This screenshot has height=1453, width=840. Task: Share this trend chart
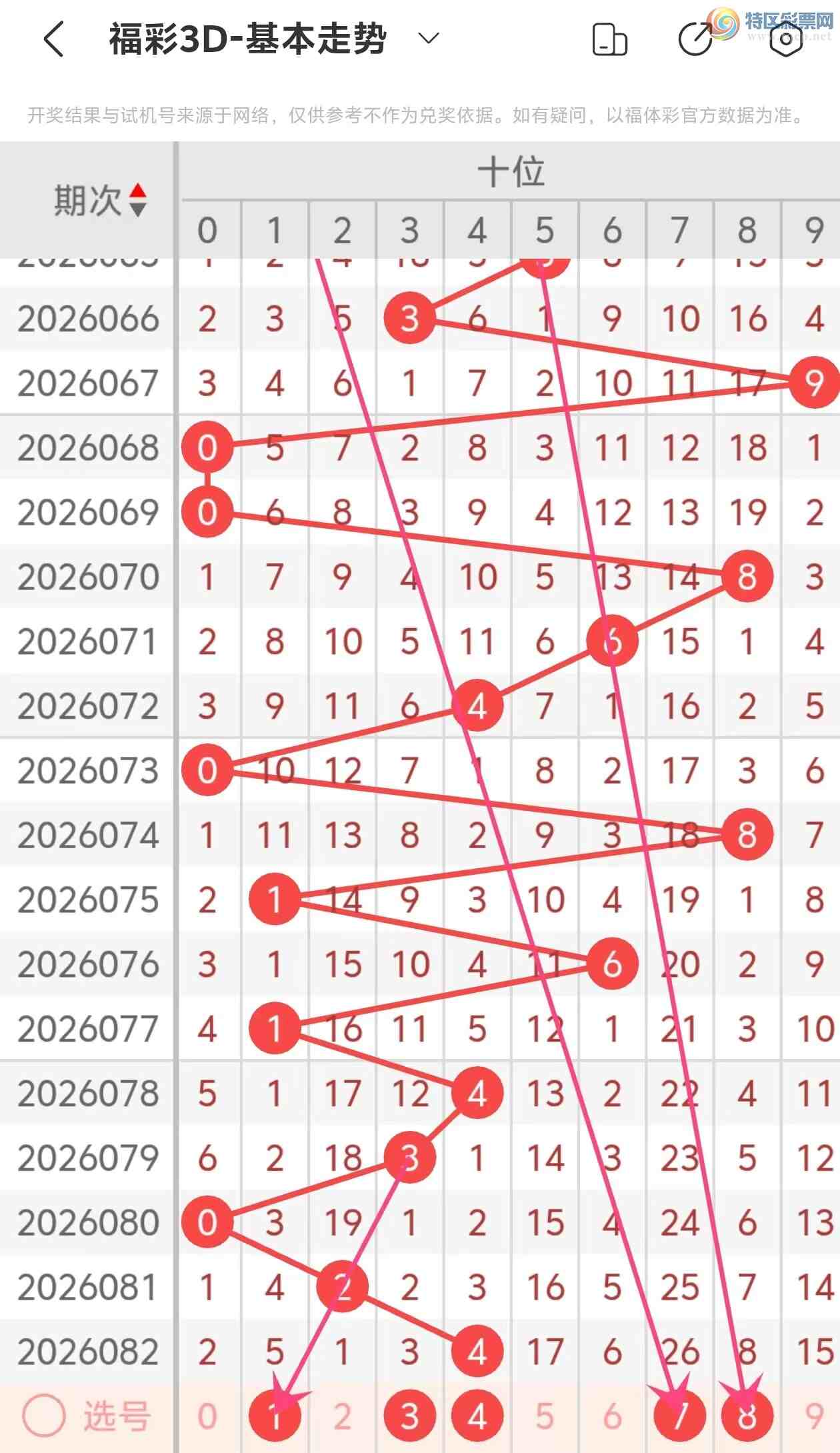695,39
